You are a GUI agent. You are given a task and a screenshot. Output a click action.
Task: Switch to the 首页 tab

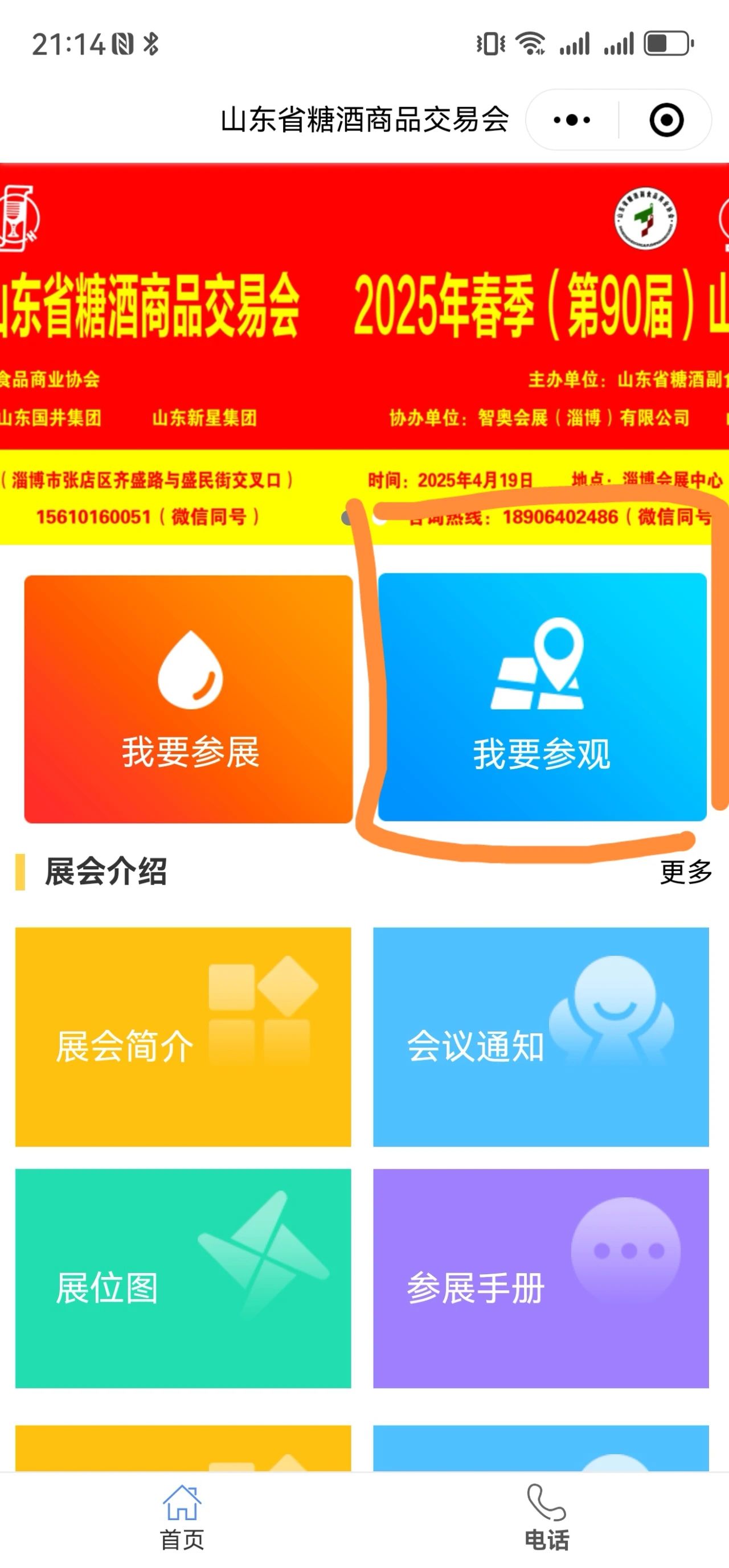tap(182, 1517)
